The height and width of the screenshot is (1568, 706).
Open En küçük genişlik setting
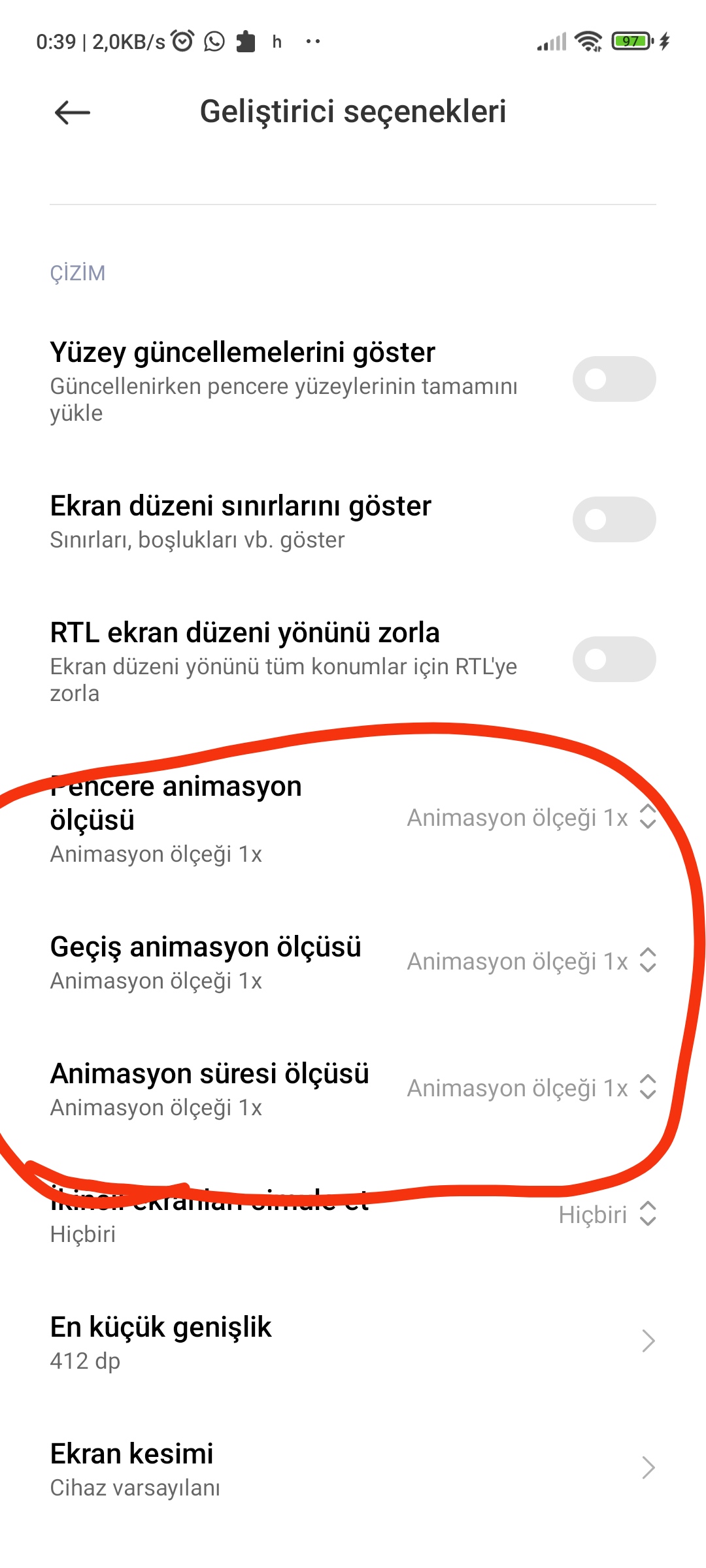click(353, 1341)
